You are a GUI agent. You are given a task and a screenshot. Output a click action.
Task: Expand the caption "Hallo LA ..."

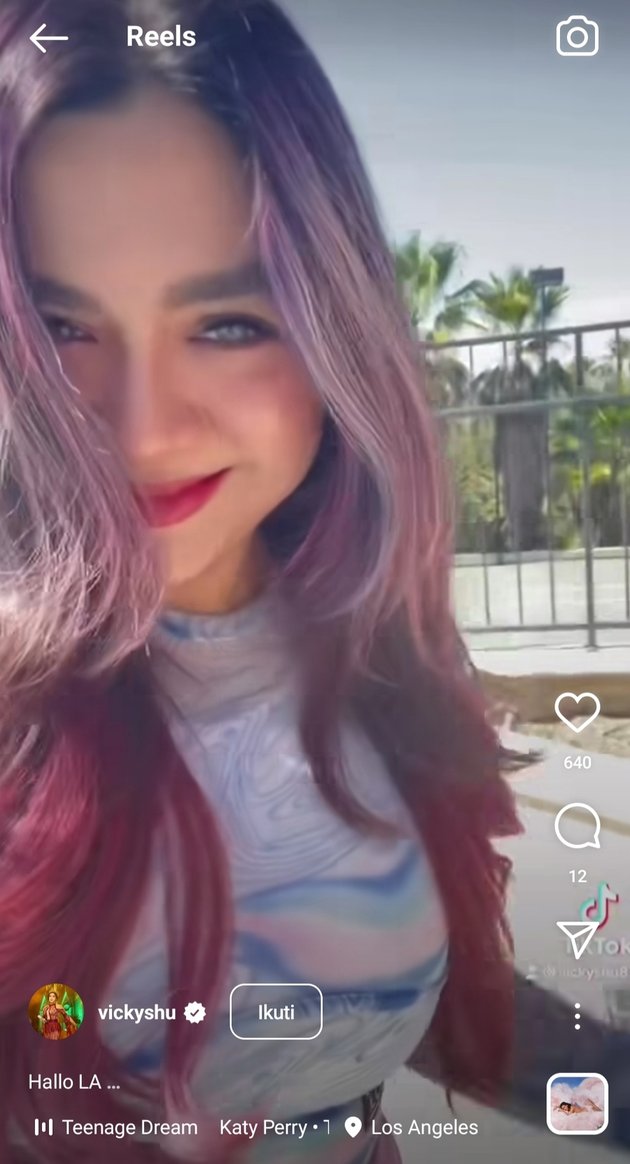pyautogui.click(x=74, y=1082)
